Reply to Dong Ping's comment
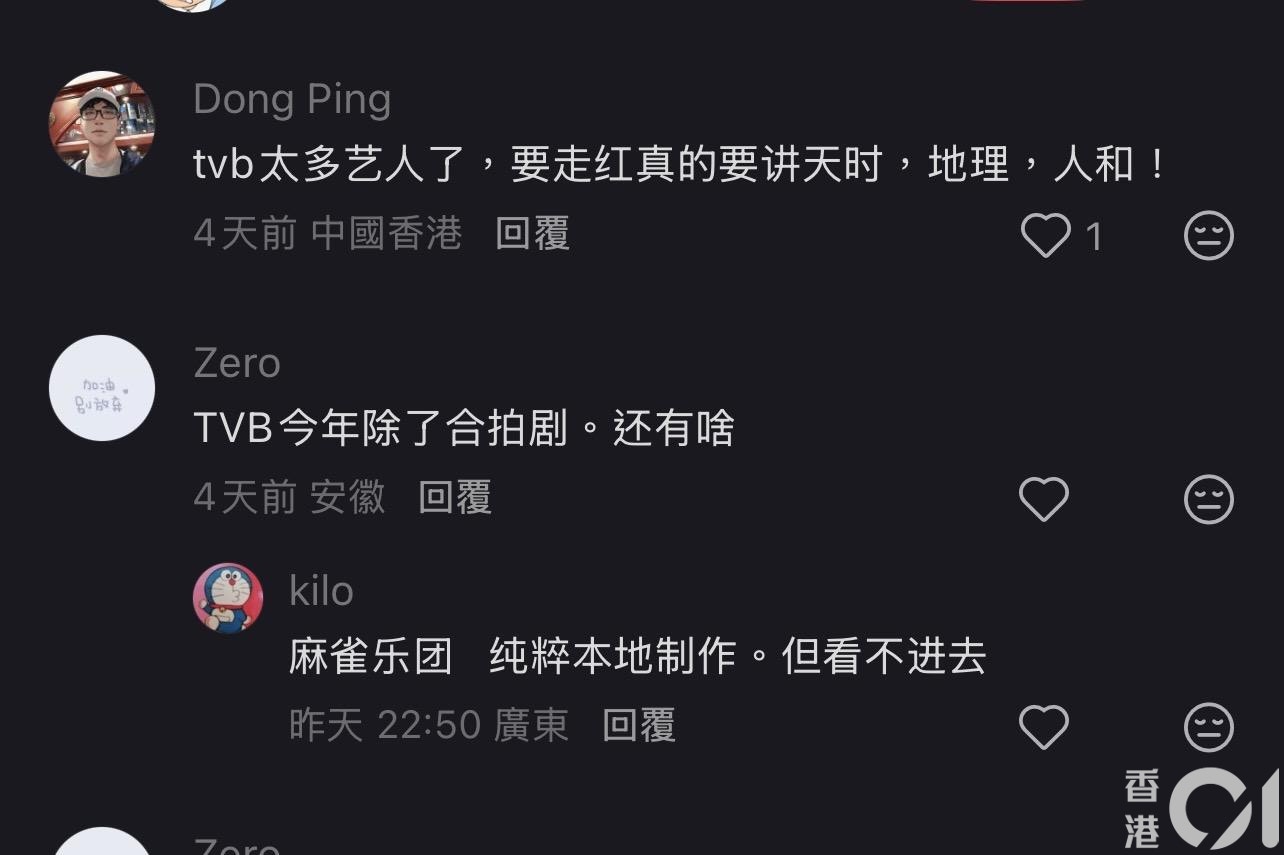This screenshot has height=855, width=1284. (x=532, y=234)
